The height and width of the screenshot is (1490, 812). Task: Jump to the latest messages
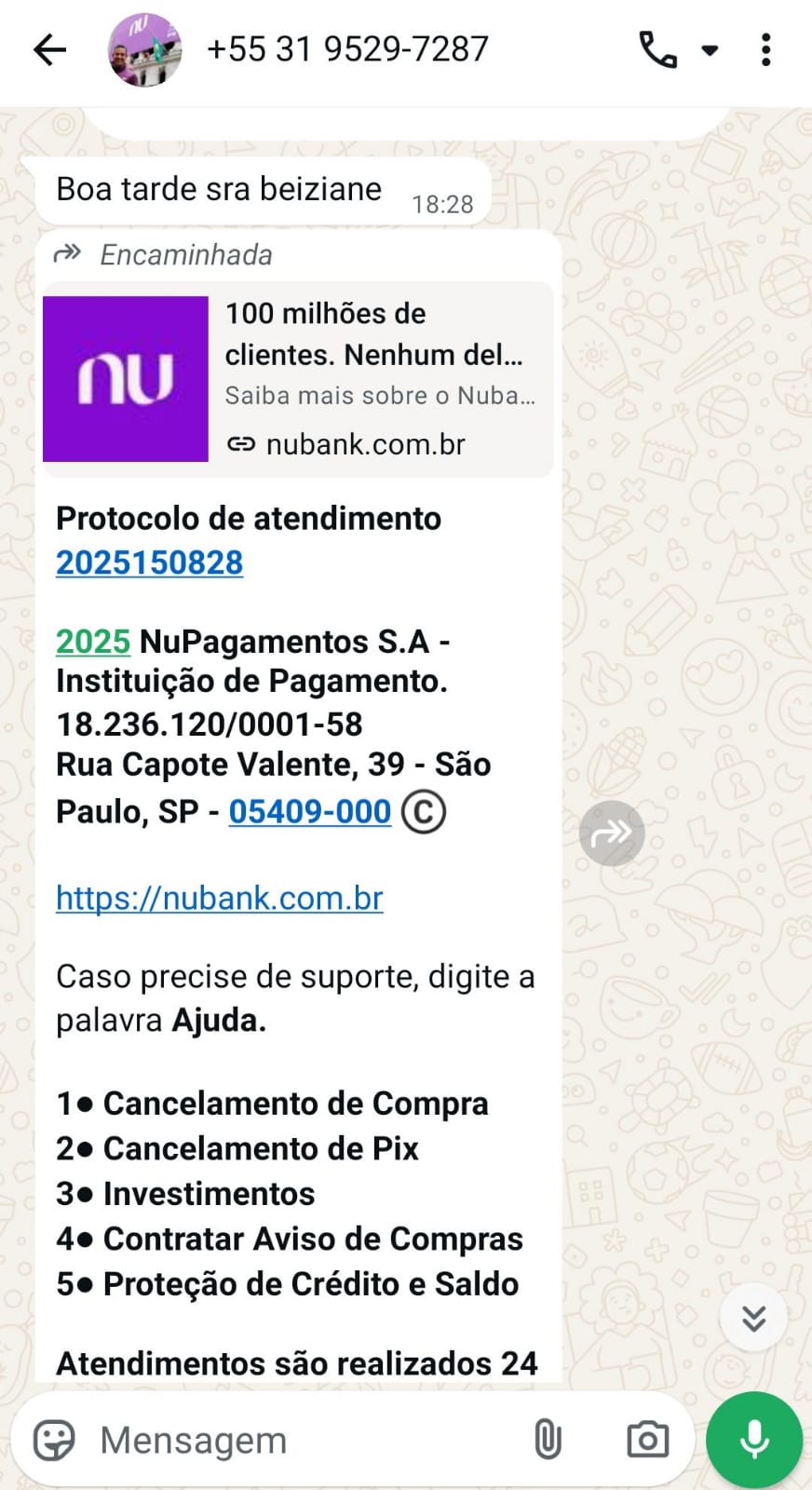753,1317
